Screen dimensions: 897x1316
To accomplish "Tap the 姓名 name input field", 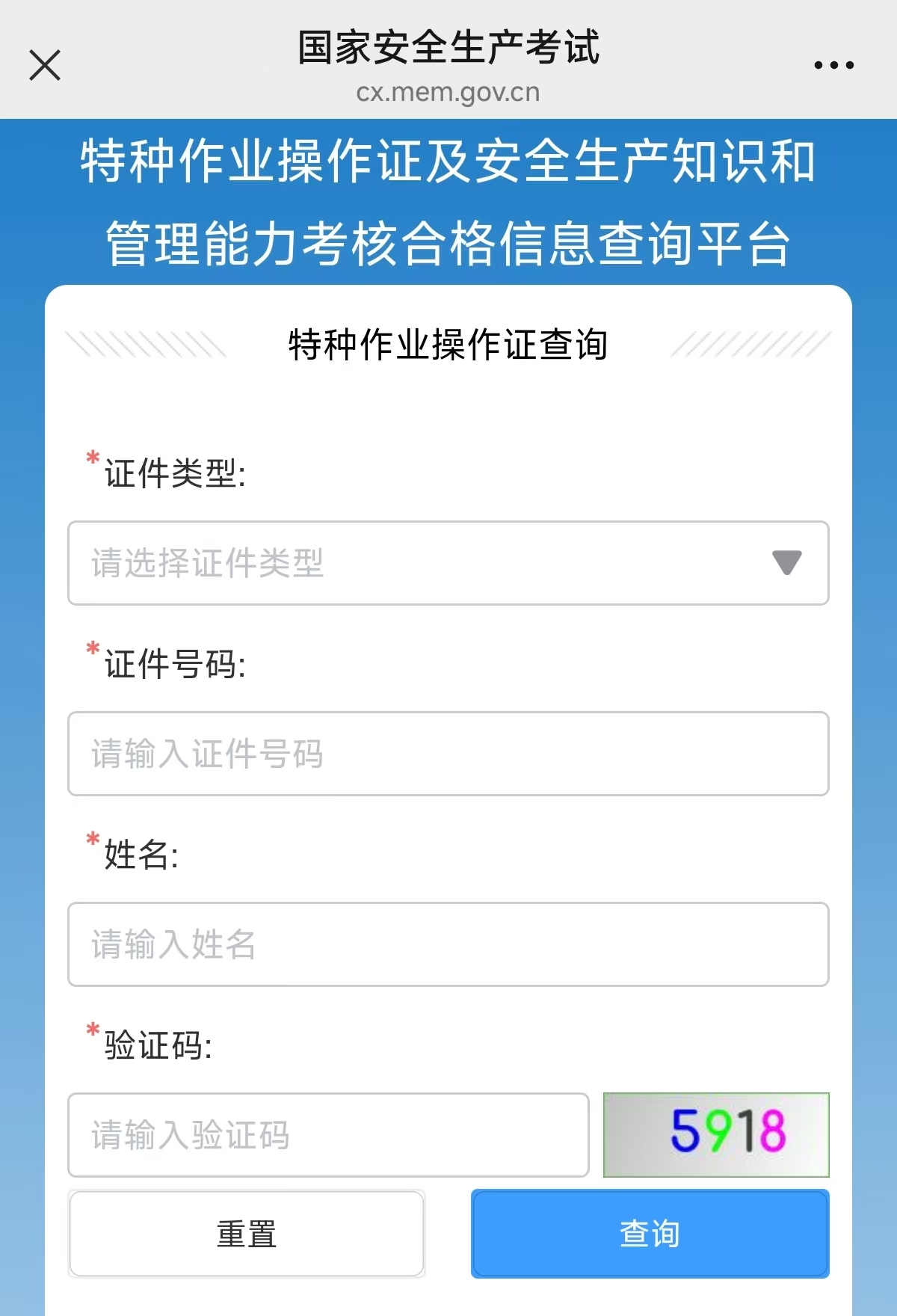I will coord(449,944).
